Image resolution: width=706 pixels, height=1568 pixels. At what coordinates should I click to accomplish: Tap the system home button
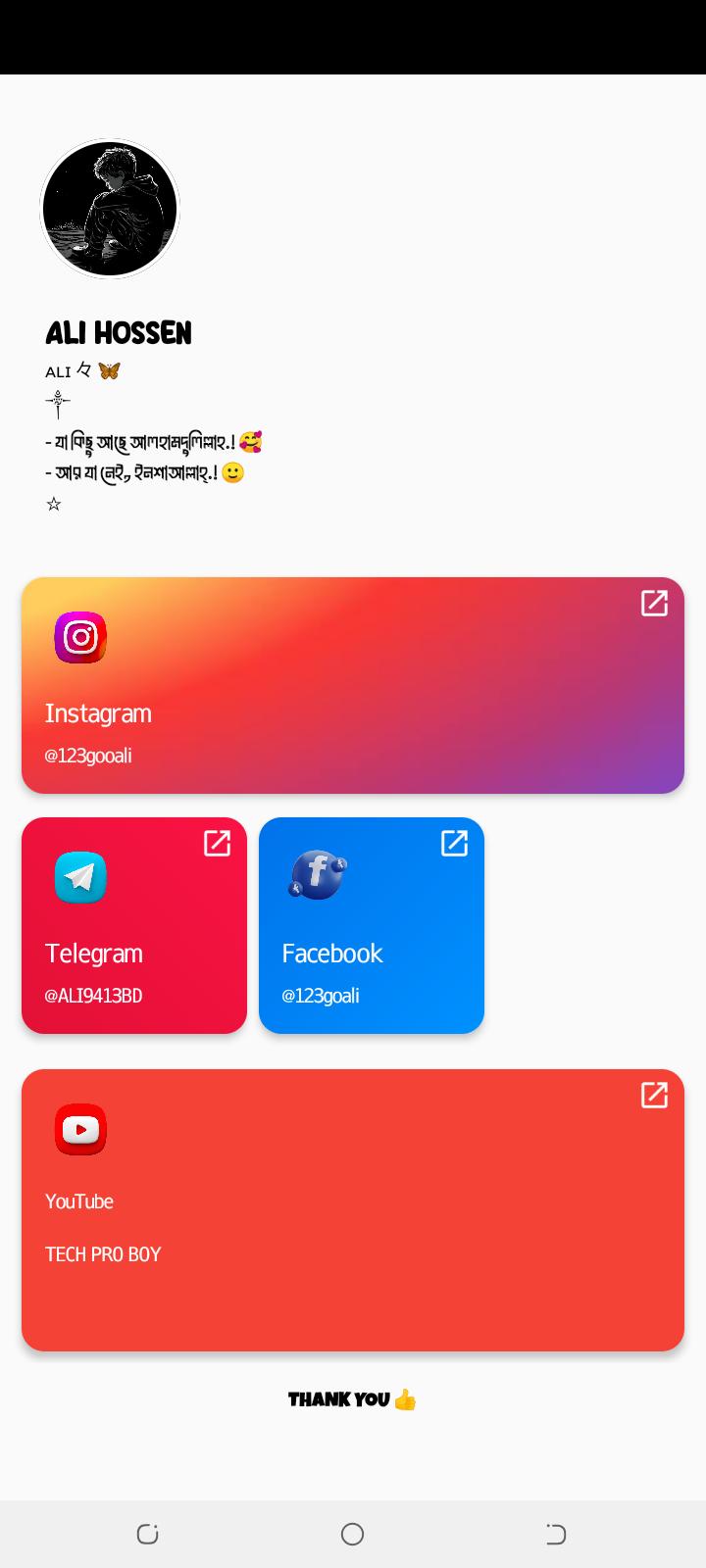click(353, 1534)
